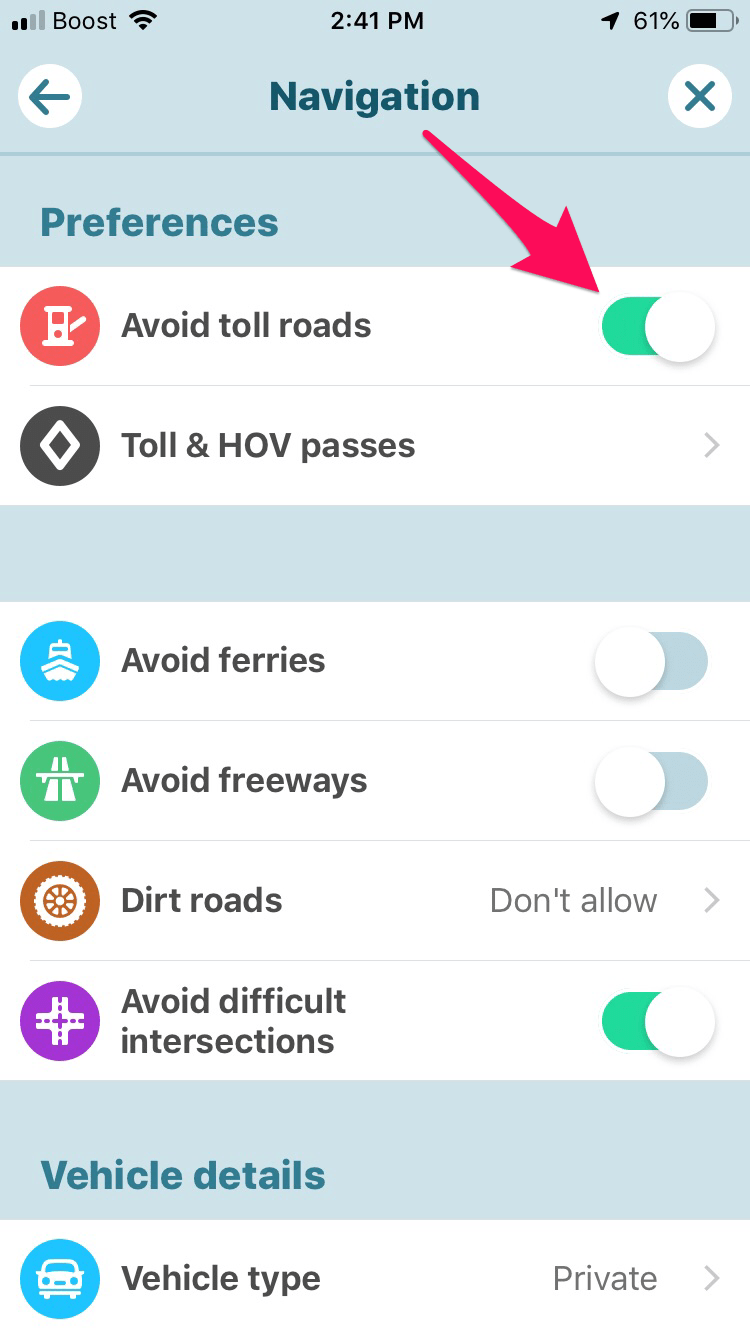
Task: Click the Avoid freeways highway icon
Action: (60, 781)
